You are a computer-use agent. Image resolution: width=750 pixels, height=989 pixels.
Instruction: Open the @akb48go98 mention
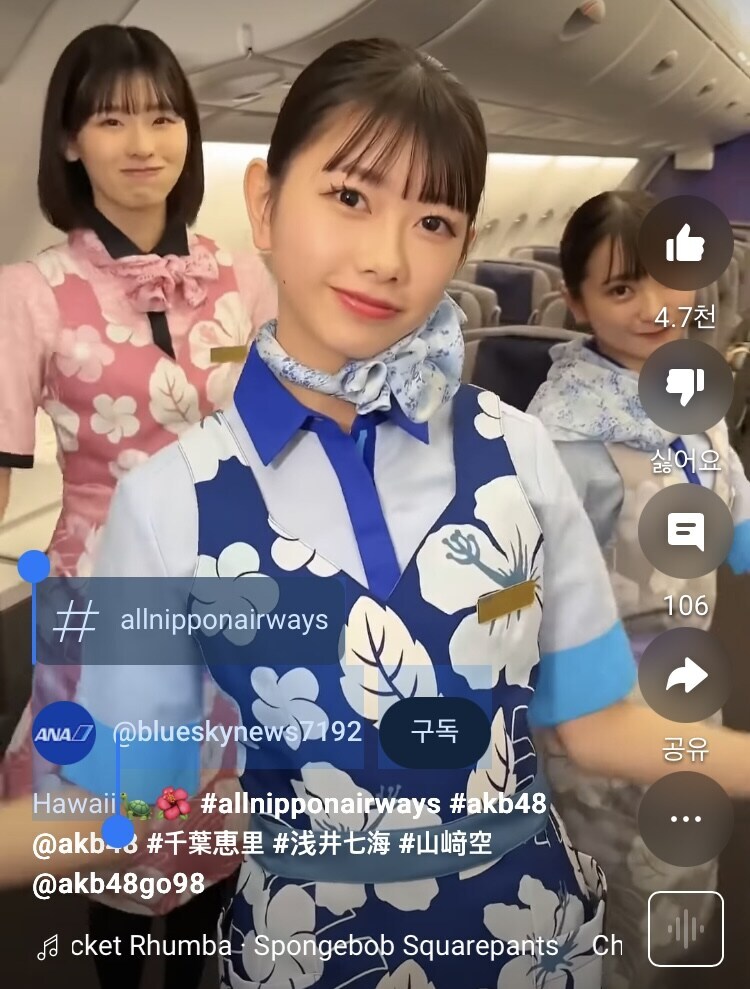coord(118,883)
